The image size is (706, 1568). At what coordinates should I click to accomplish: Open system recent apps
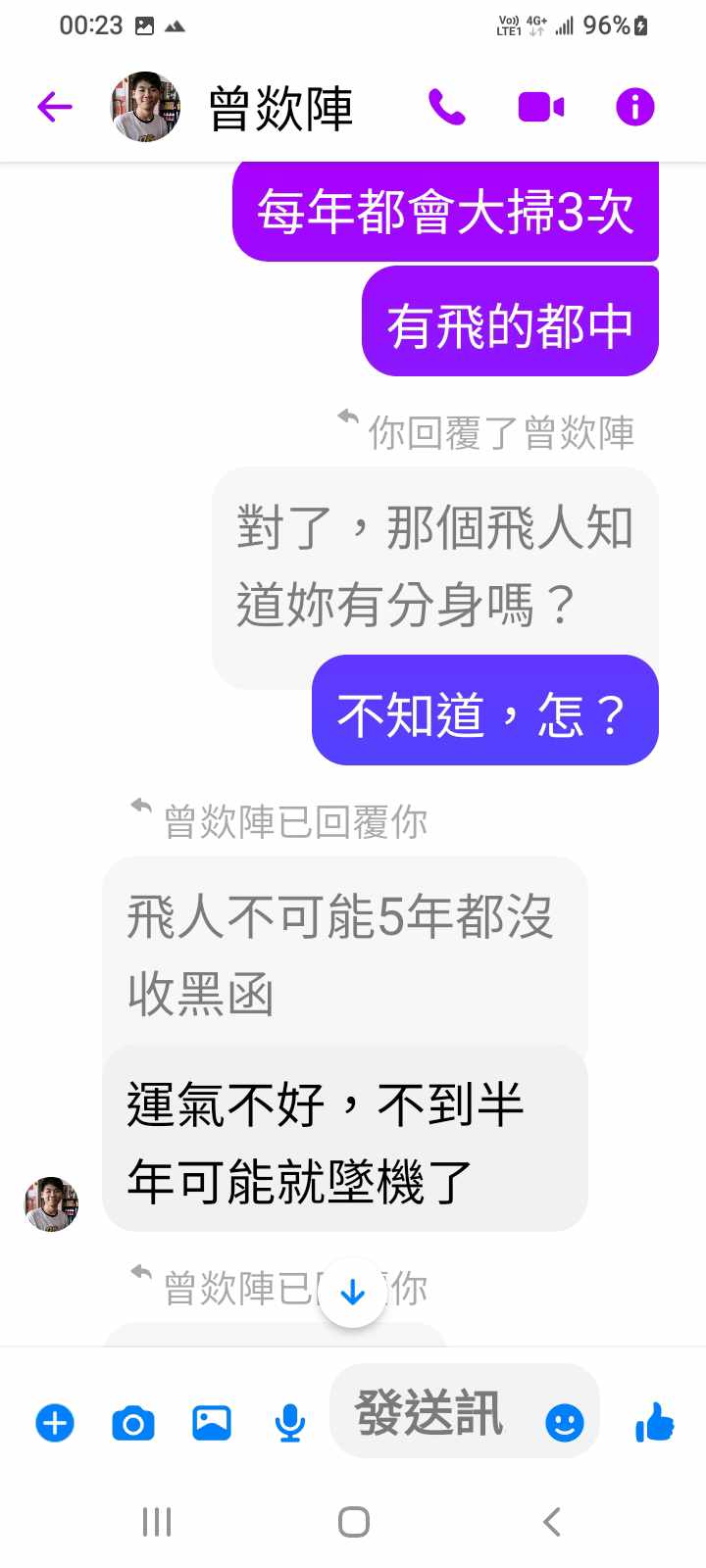(x=157, y=1522)
